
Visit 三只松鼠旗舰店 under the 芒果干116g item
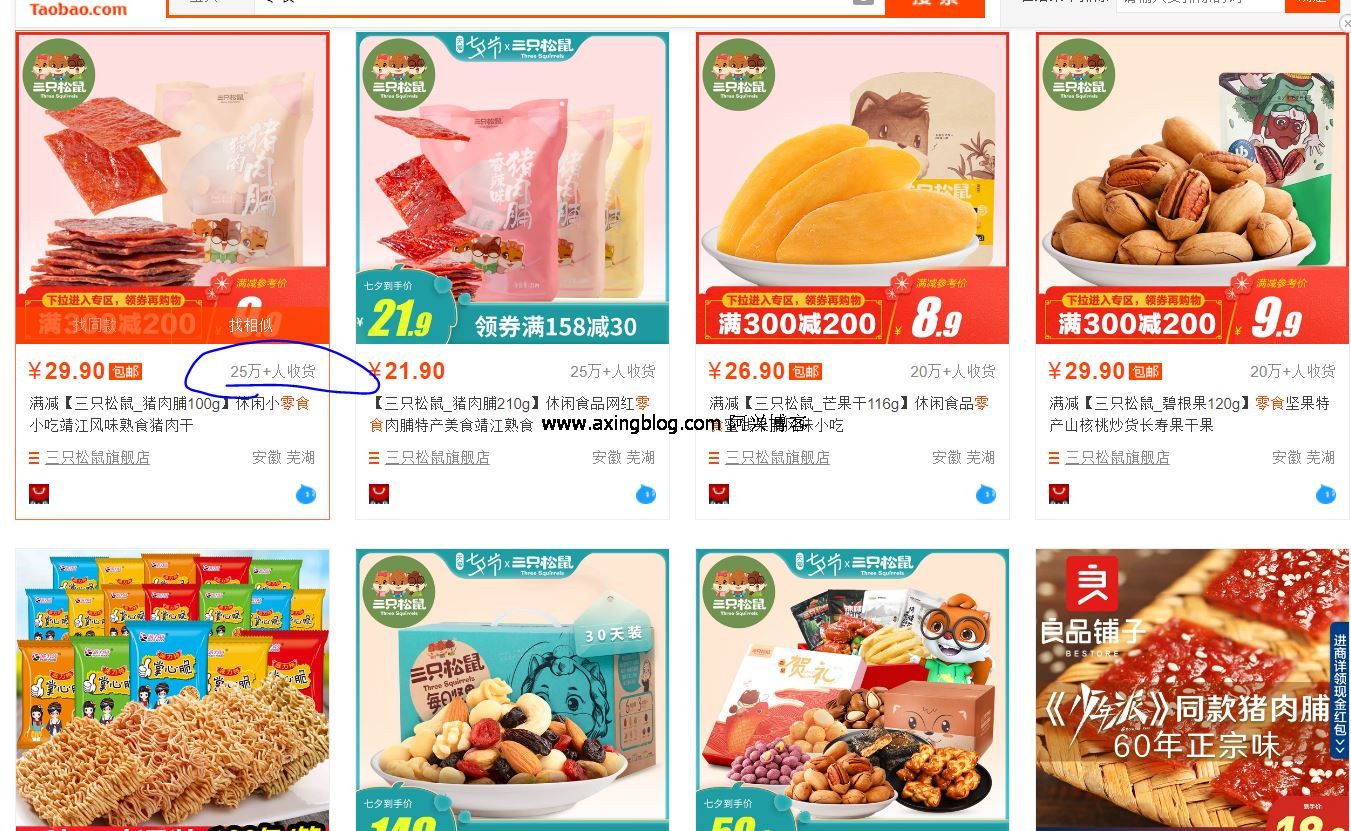click(777, 458)
